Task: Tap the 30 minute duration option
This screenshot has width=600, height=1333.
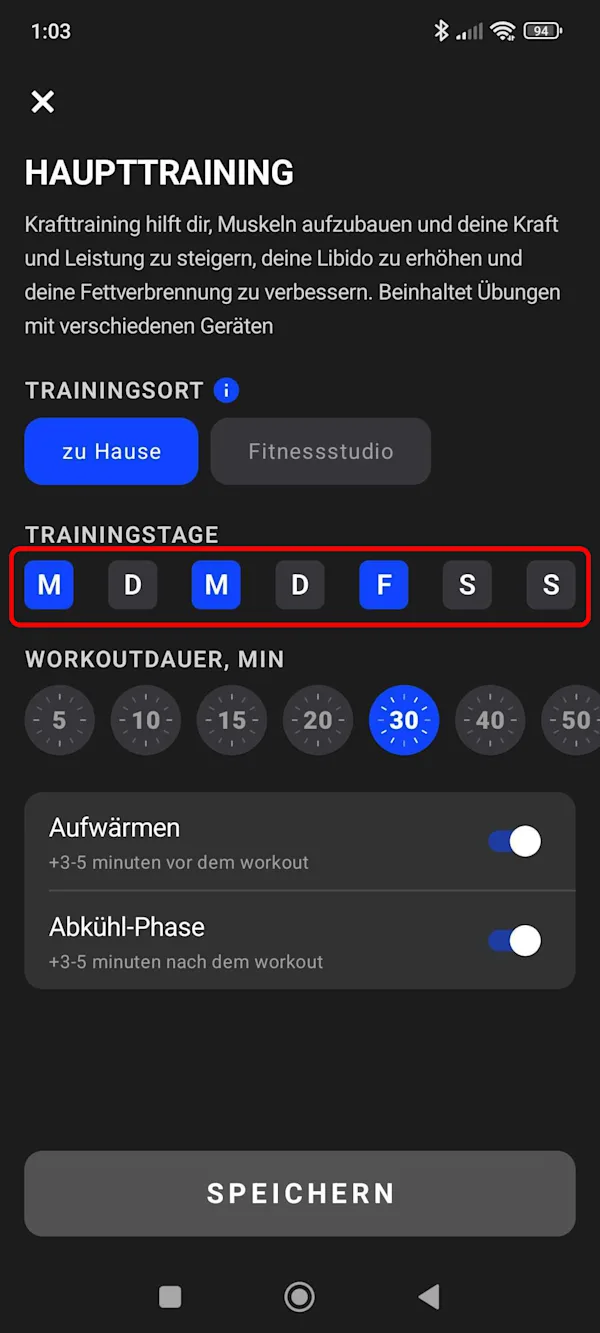Action: pyautogui.click(x=404, y=720)
